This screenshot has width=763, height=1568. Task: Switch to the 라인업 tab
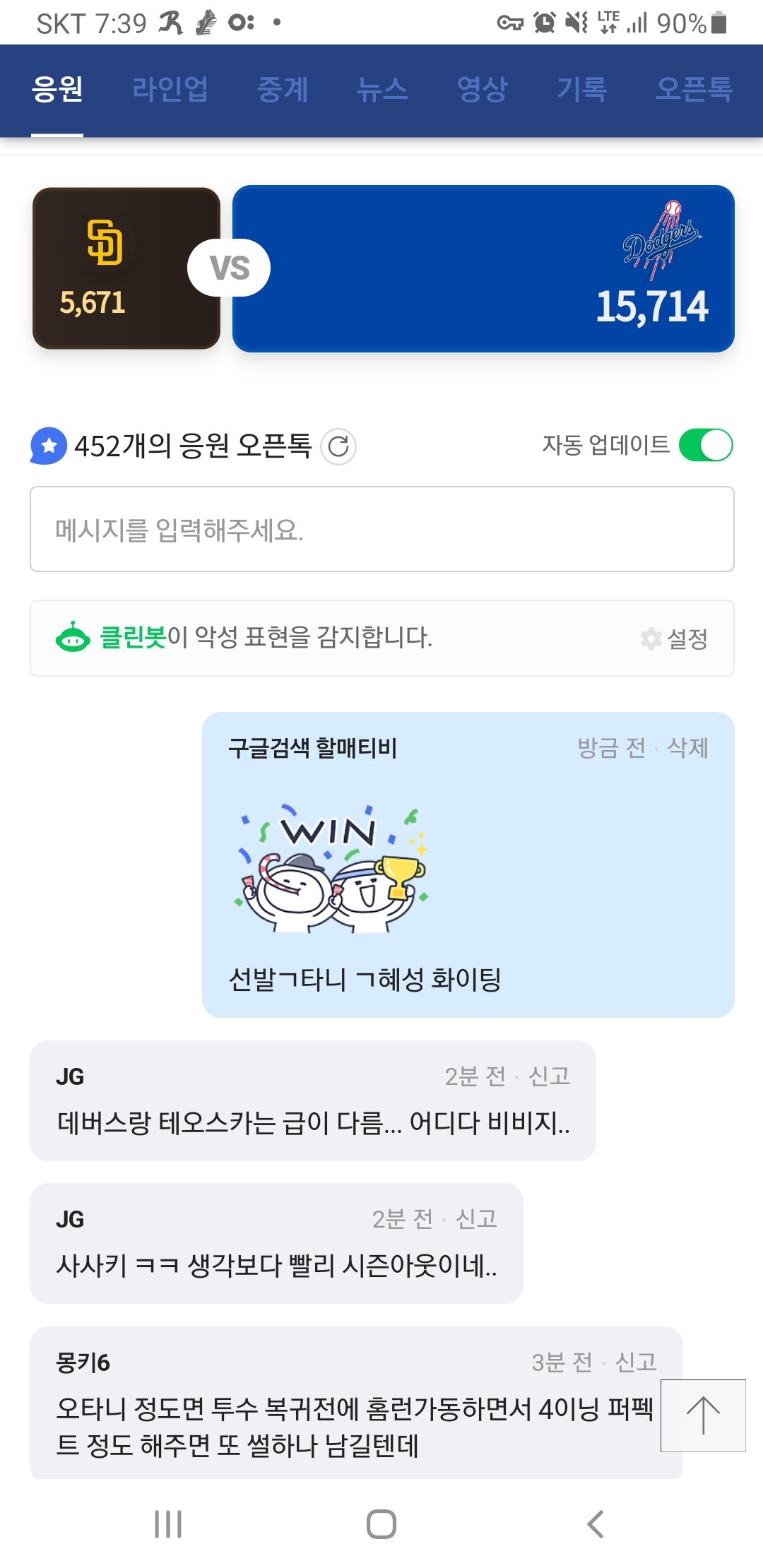170,90
